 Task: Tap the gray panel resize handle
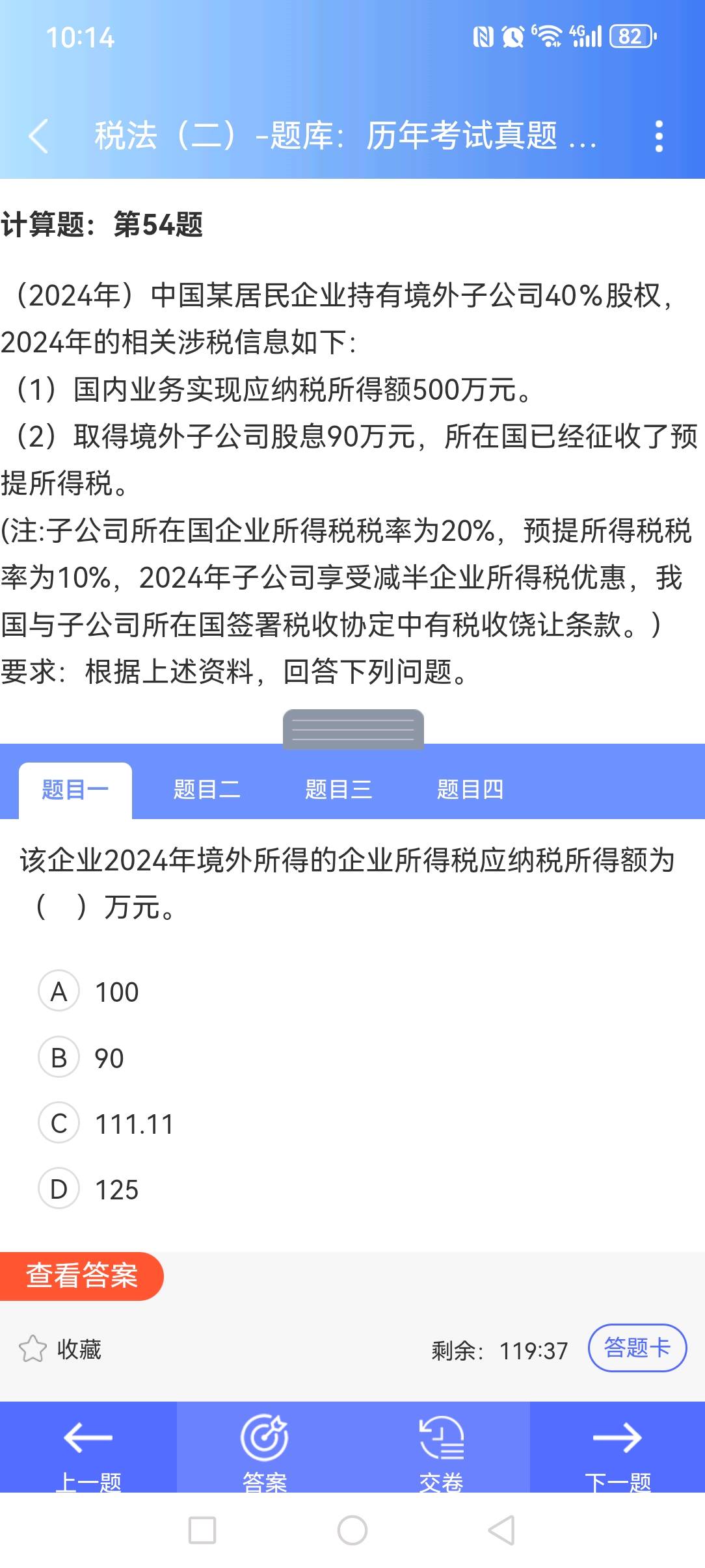(353, 729)
